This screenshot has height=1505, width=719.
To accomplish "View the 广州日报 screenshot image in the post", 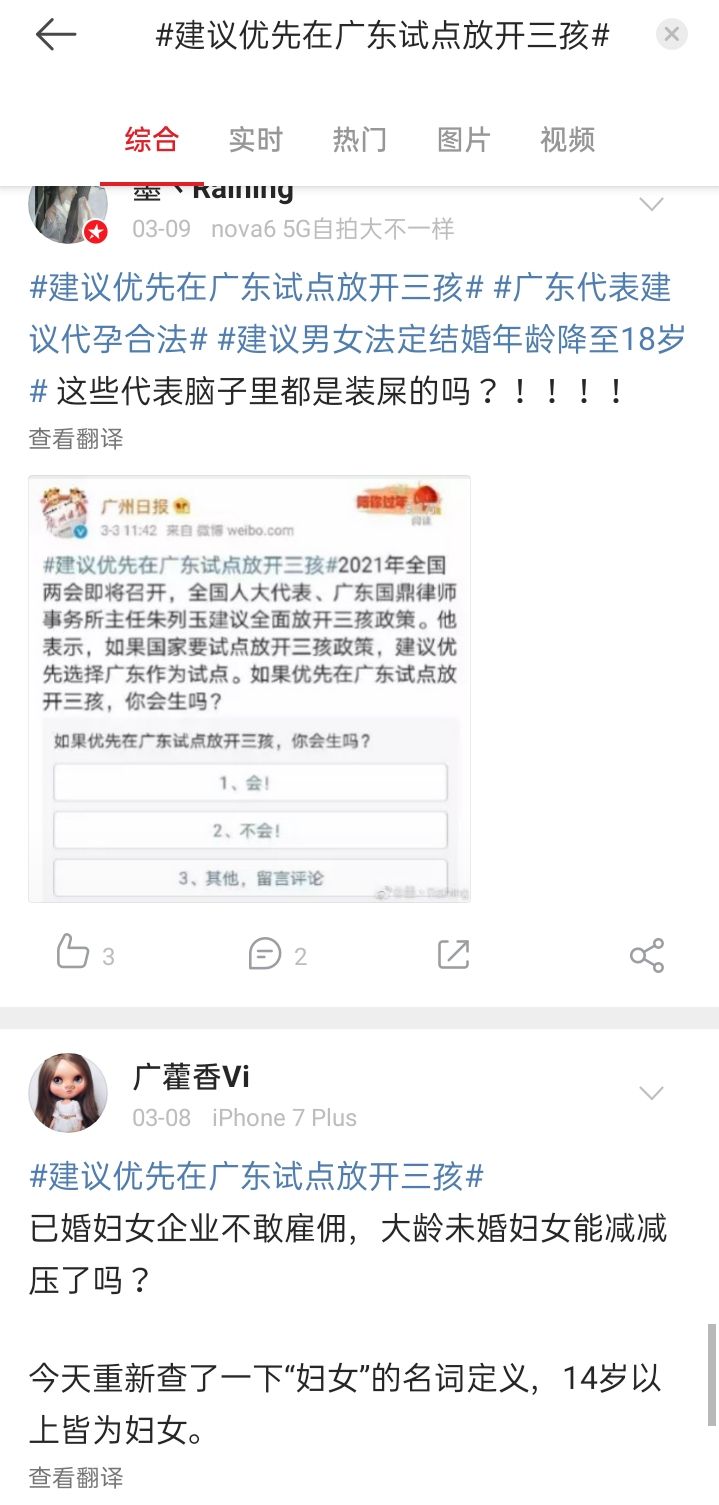I will pyautogui.click(x=249, y=689).
